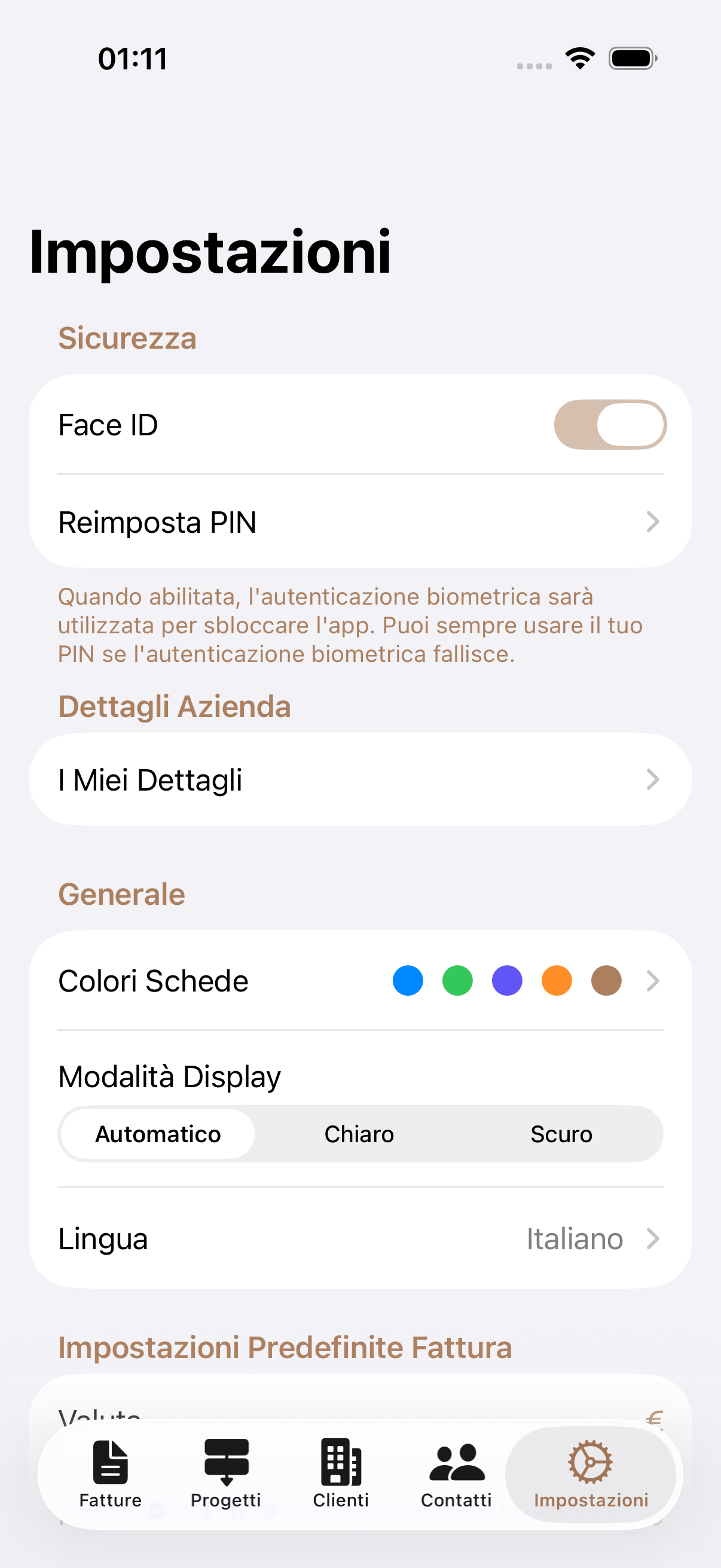
Task: Switch display mode to Chiaro
Action: click(x=359, y=1134)
